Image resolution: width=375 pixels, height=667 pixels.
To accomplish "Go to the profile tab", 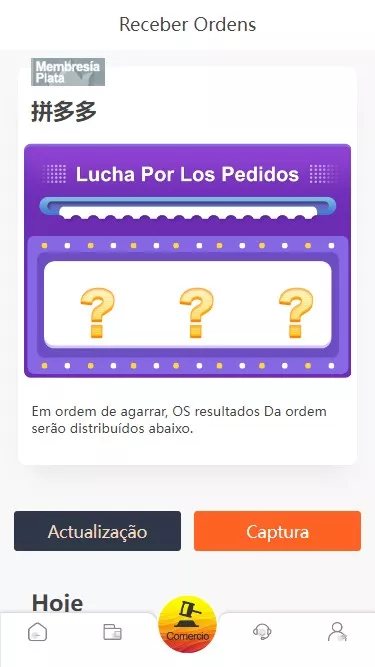I will pyautogui.click(x=338, y=632).
